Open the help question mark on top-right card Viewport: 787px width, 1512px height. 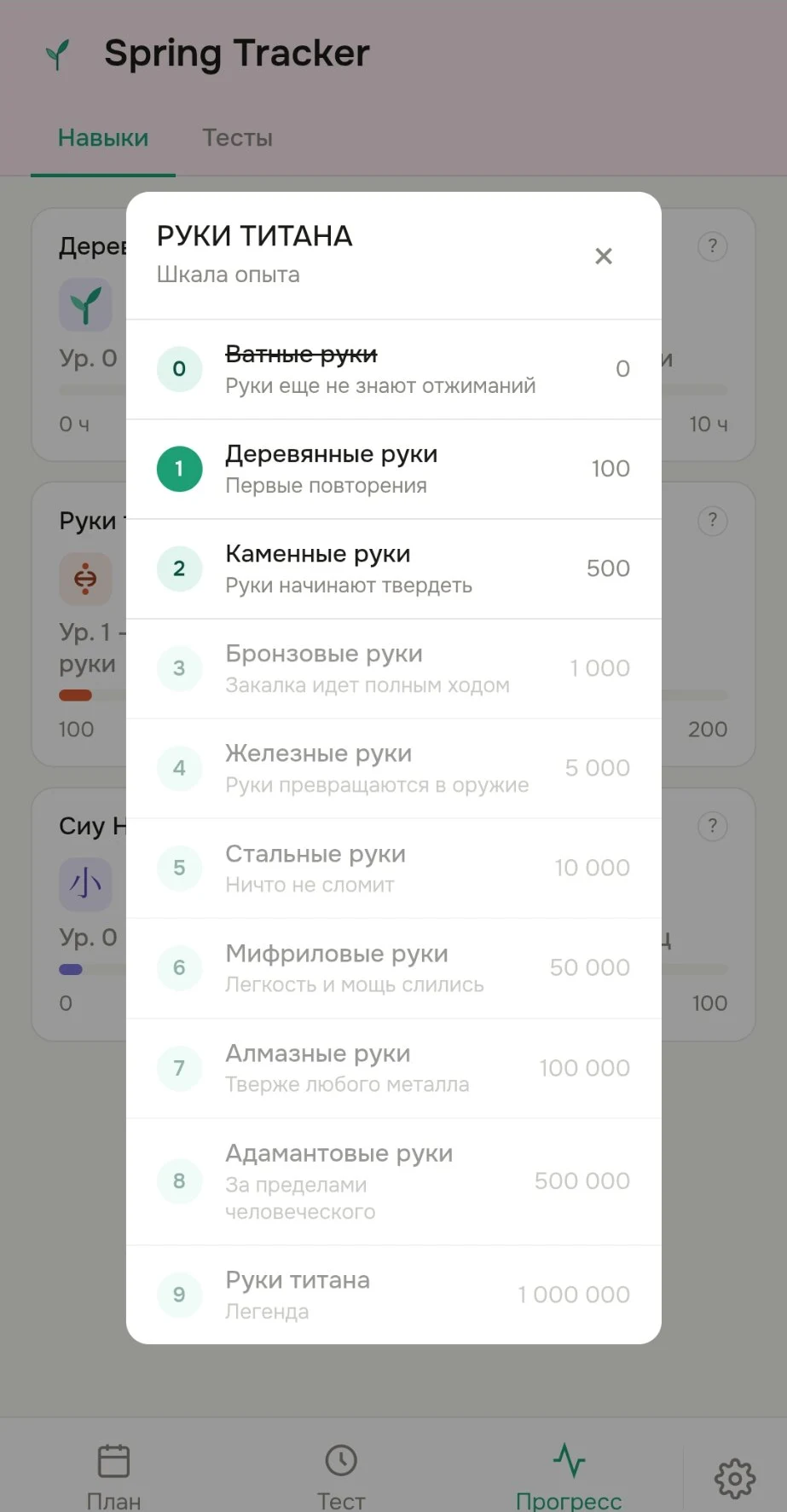coord(713,246)
